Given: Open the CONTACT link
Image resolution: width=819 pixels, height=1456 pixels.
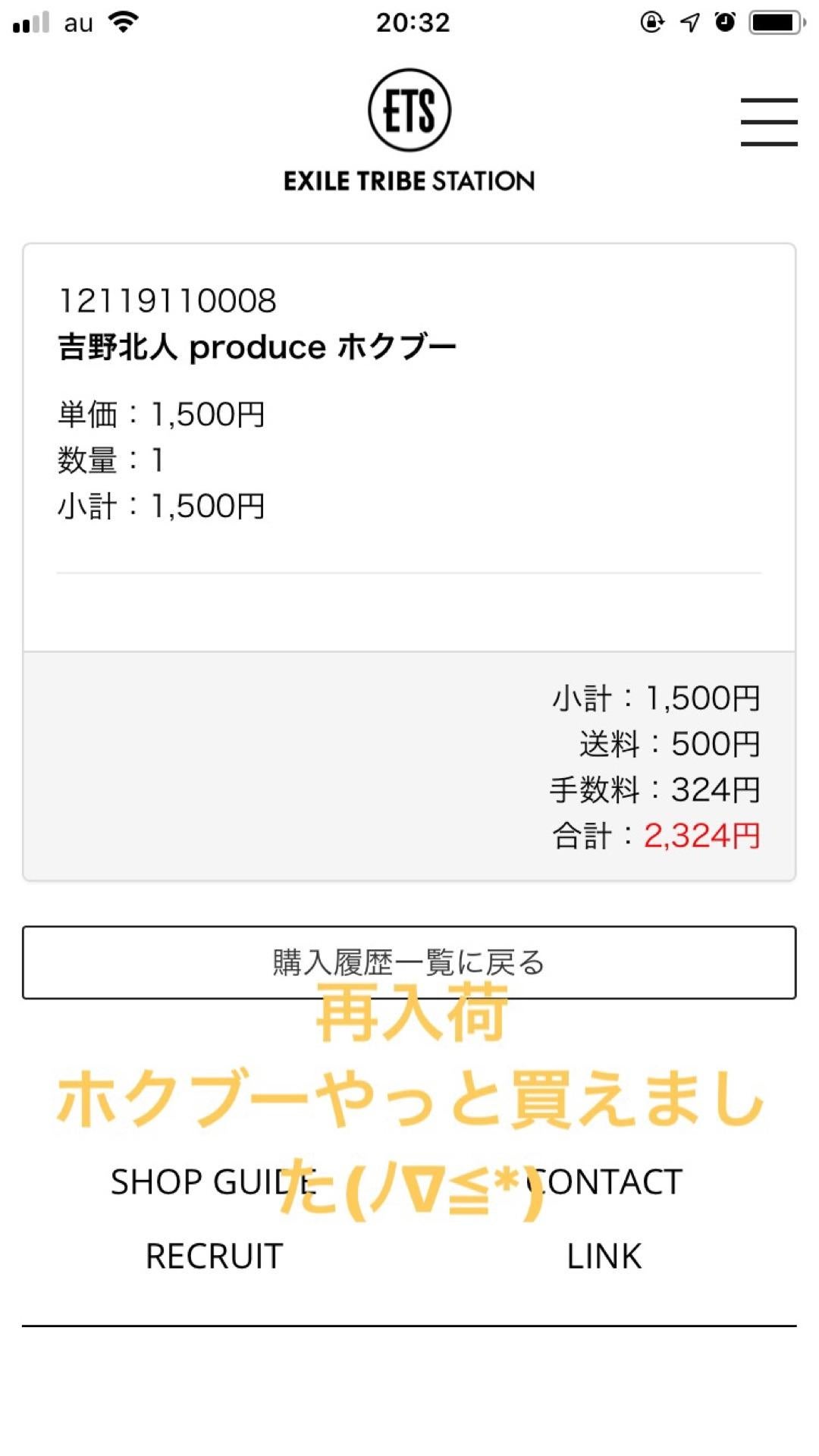Looking at the screenshot, I should tap(607, 1182).
